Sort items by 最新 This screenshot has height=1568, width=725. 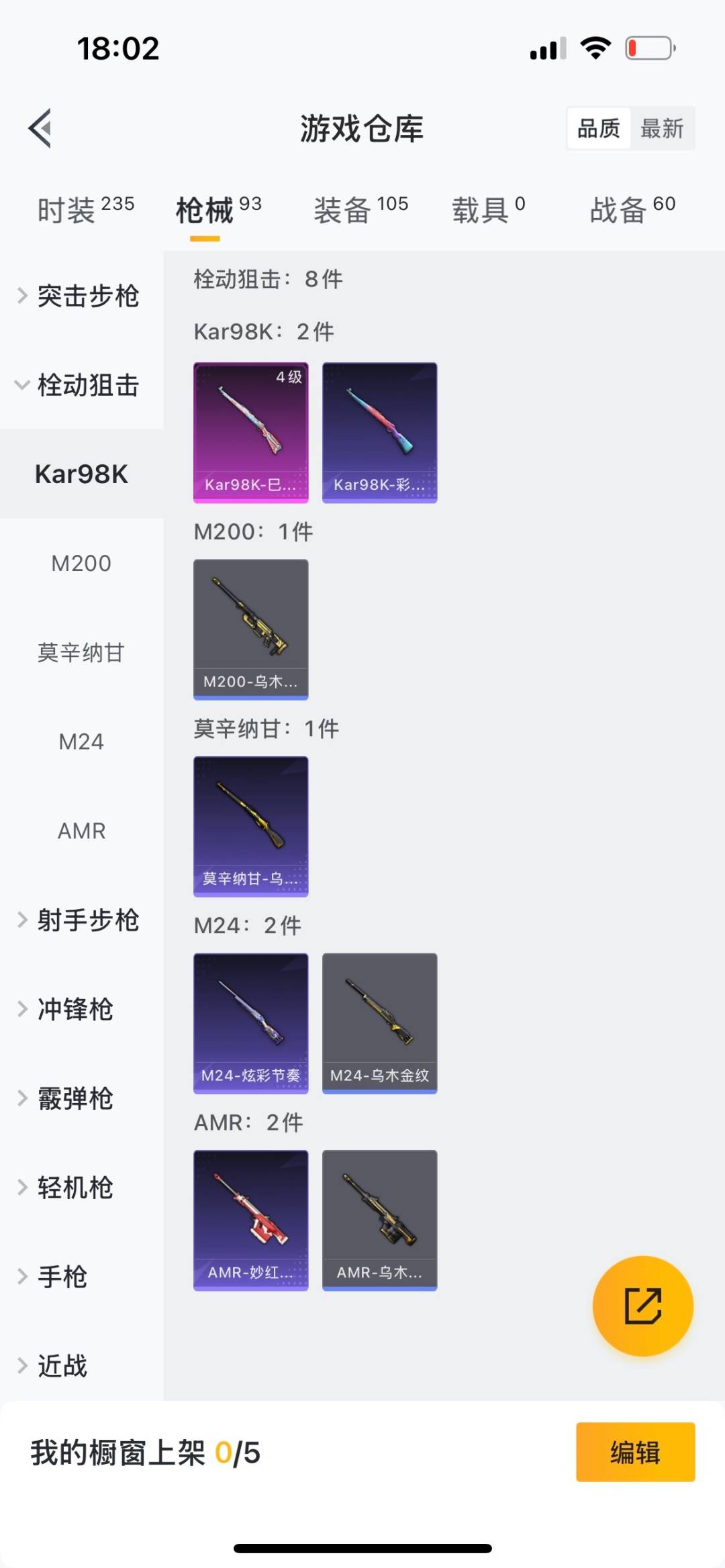pyautogui.click(x=661, y=128)
